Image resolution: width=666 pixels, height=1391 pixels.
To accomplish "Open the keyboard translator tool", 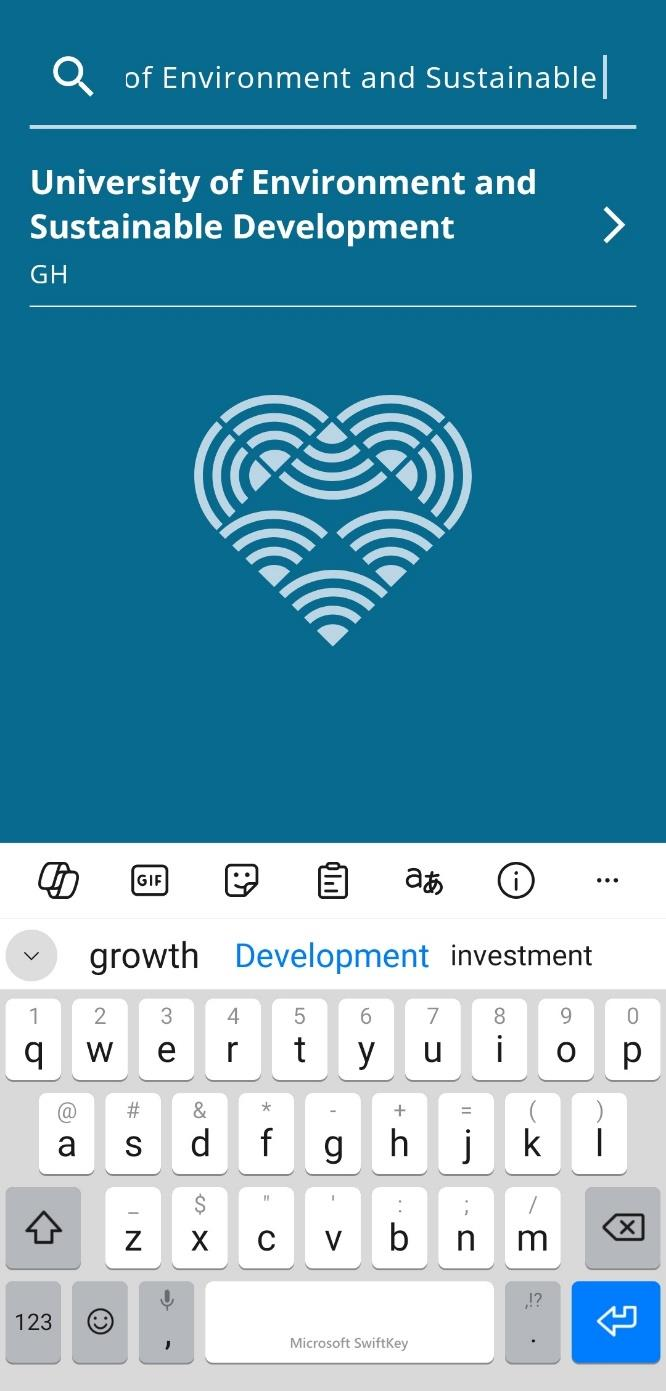I will coord(424,880).
